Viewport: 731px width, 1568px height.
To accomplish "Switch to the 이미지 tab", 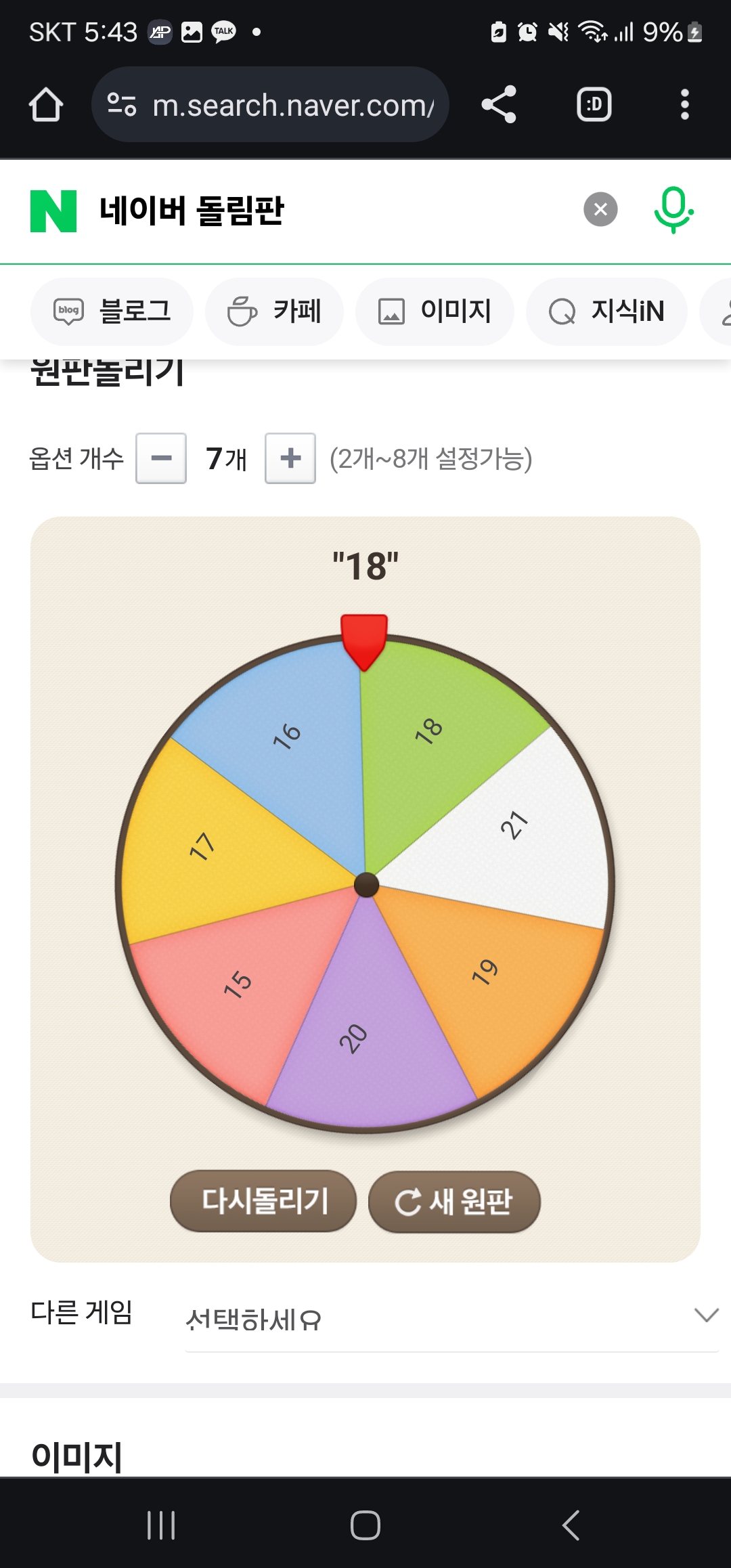I will 435,311.
